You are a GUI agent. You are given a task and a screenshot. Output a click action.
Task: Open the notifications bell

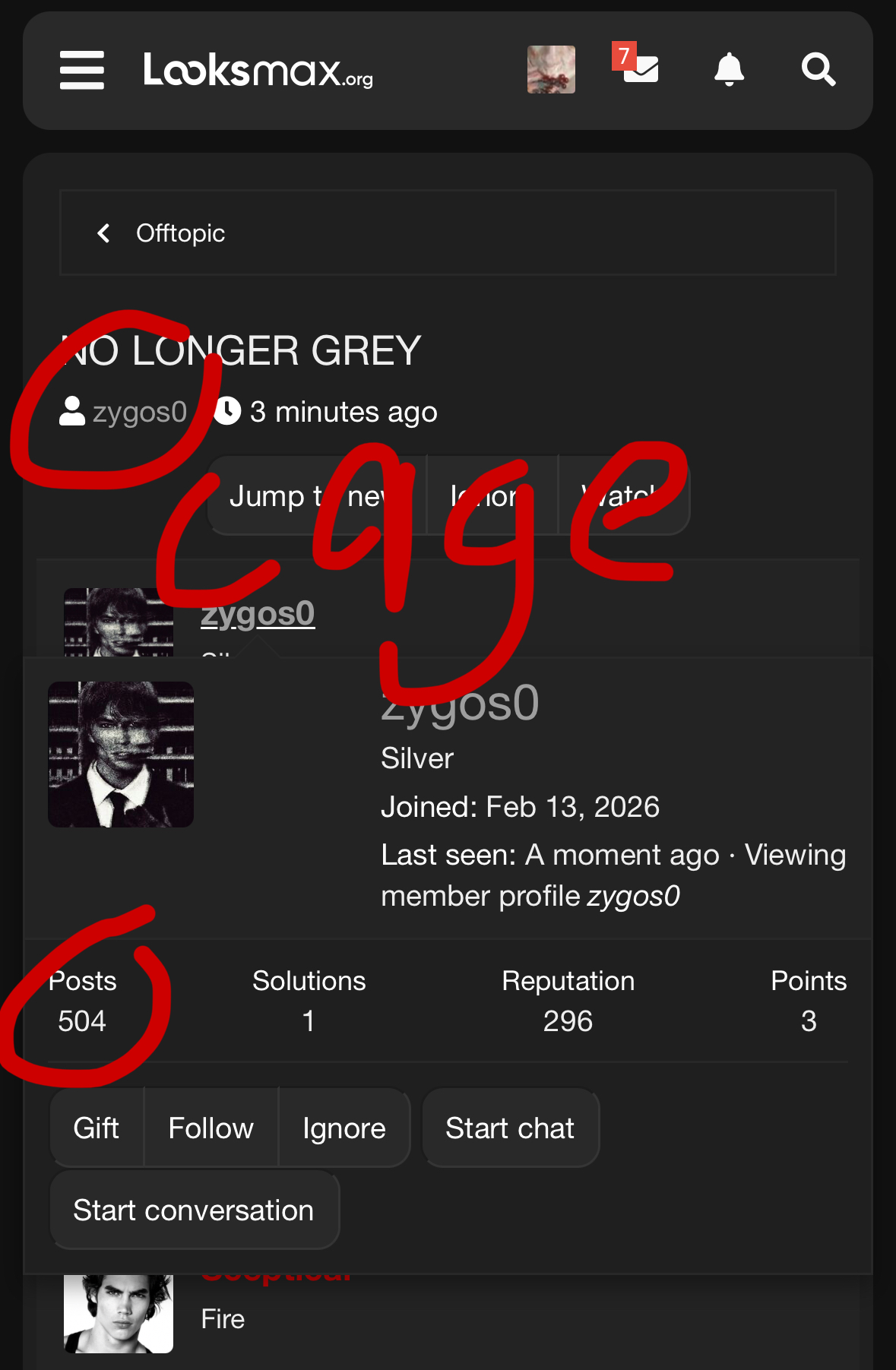tap(729, 69)
